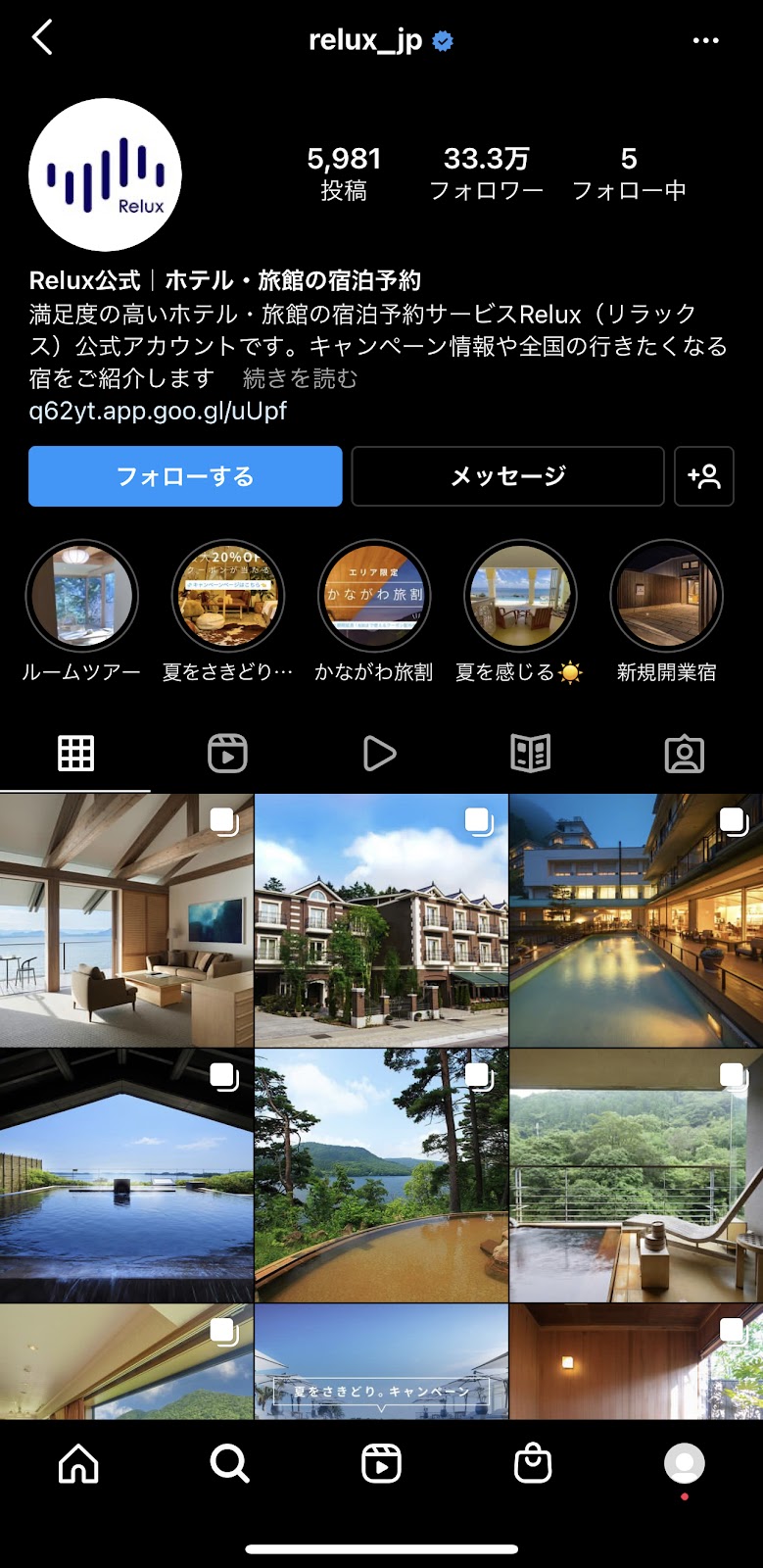
Task: Open the post of the brick hotel building
Action: [x=381, y=921]
